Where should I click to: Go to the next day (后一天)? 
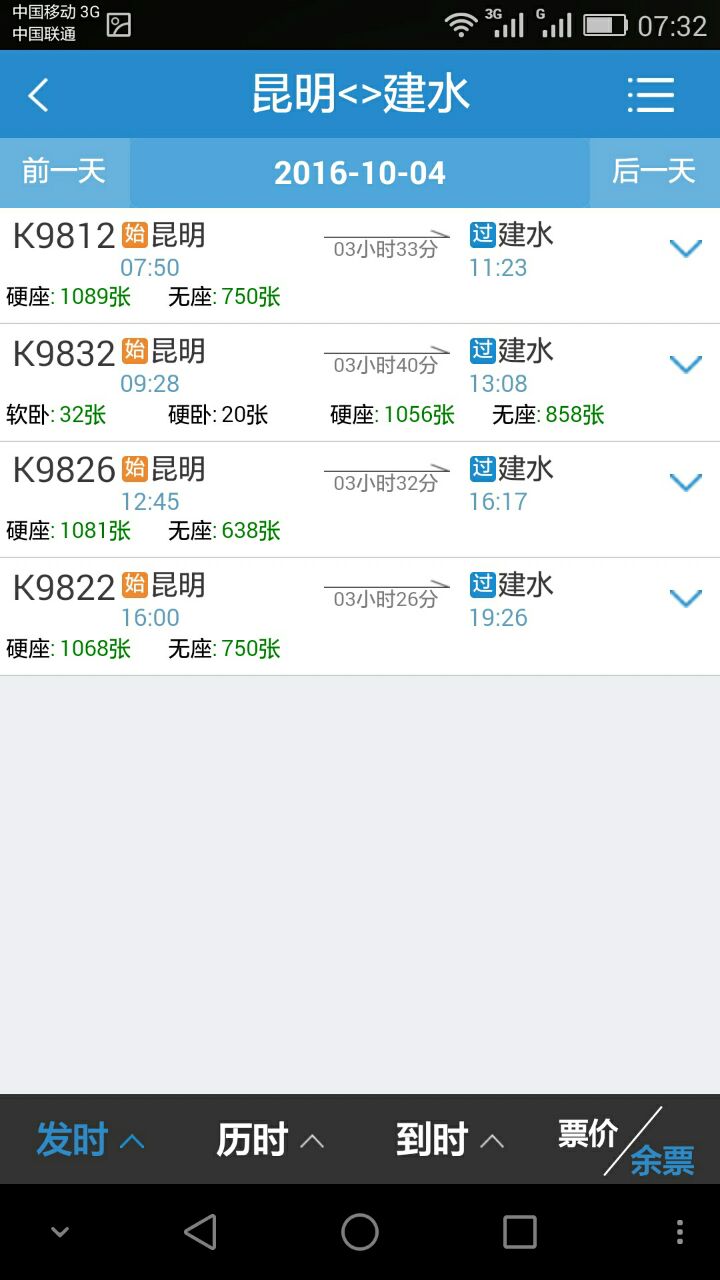point(654,172)
